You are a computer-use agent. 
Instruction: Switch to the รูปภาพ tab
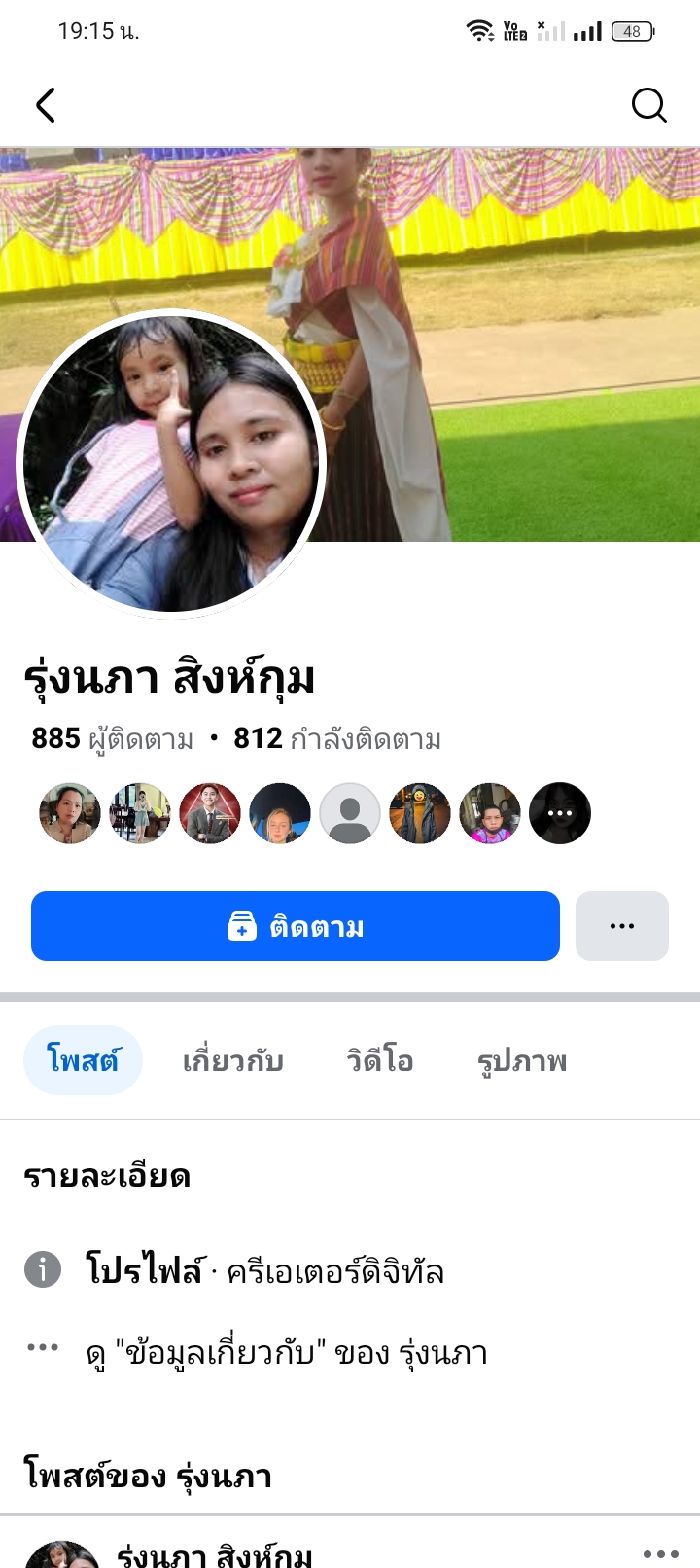(x=522, y=1060)
